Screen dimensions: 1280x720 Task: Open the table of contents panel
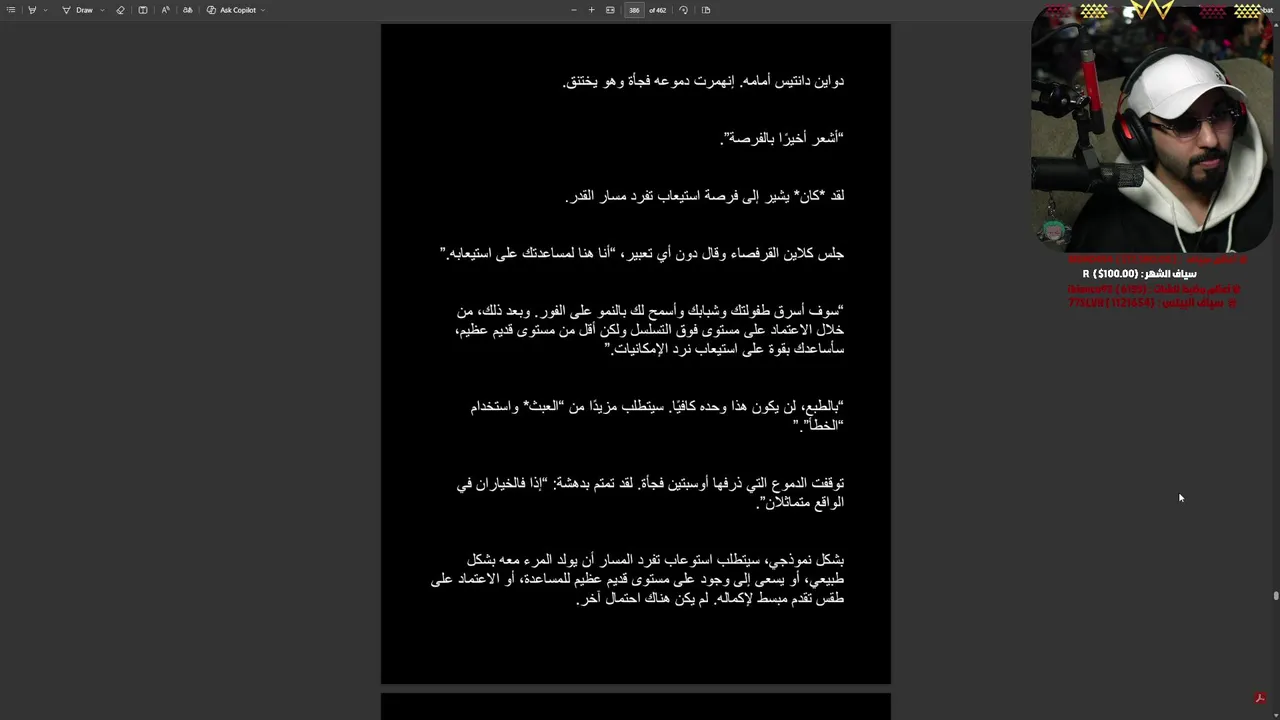click(x=11, y=10)
